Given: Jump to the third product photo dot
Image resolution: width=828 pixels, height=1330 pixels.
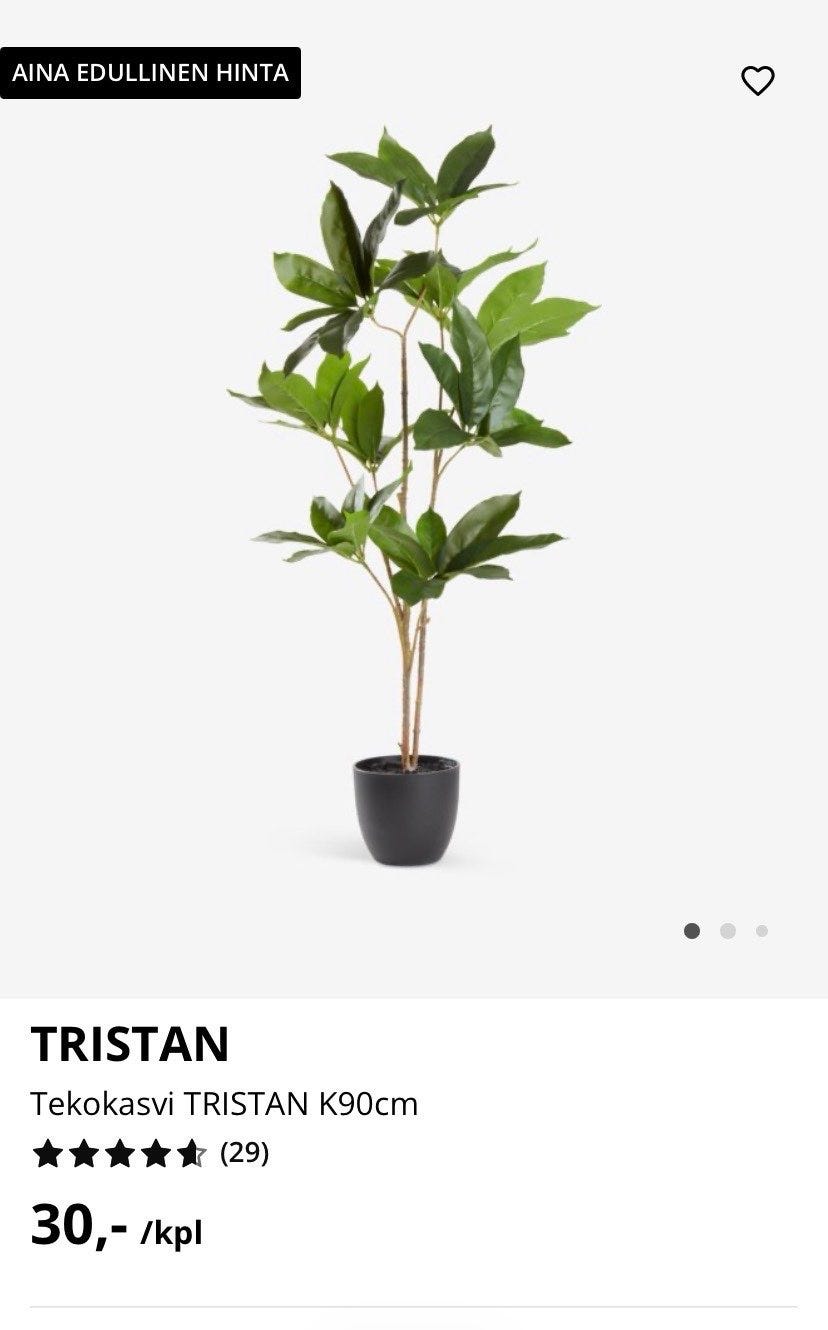Looking at the screenshot, I should pyautogui.click(x=762, y=931).
